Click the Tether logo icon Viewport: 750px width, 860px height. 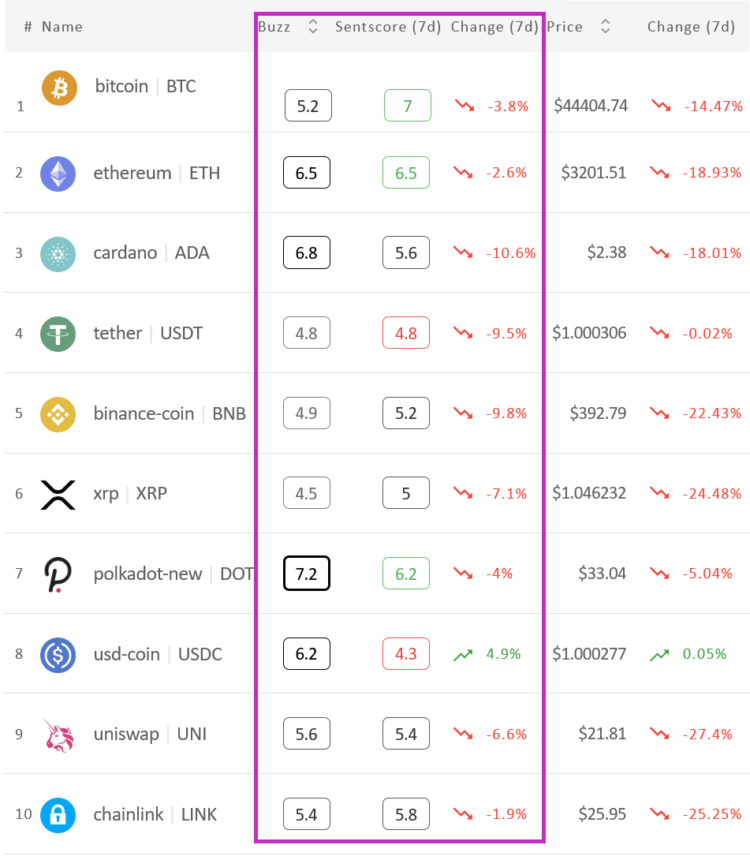[57, 333]
